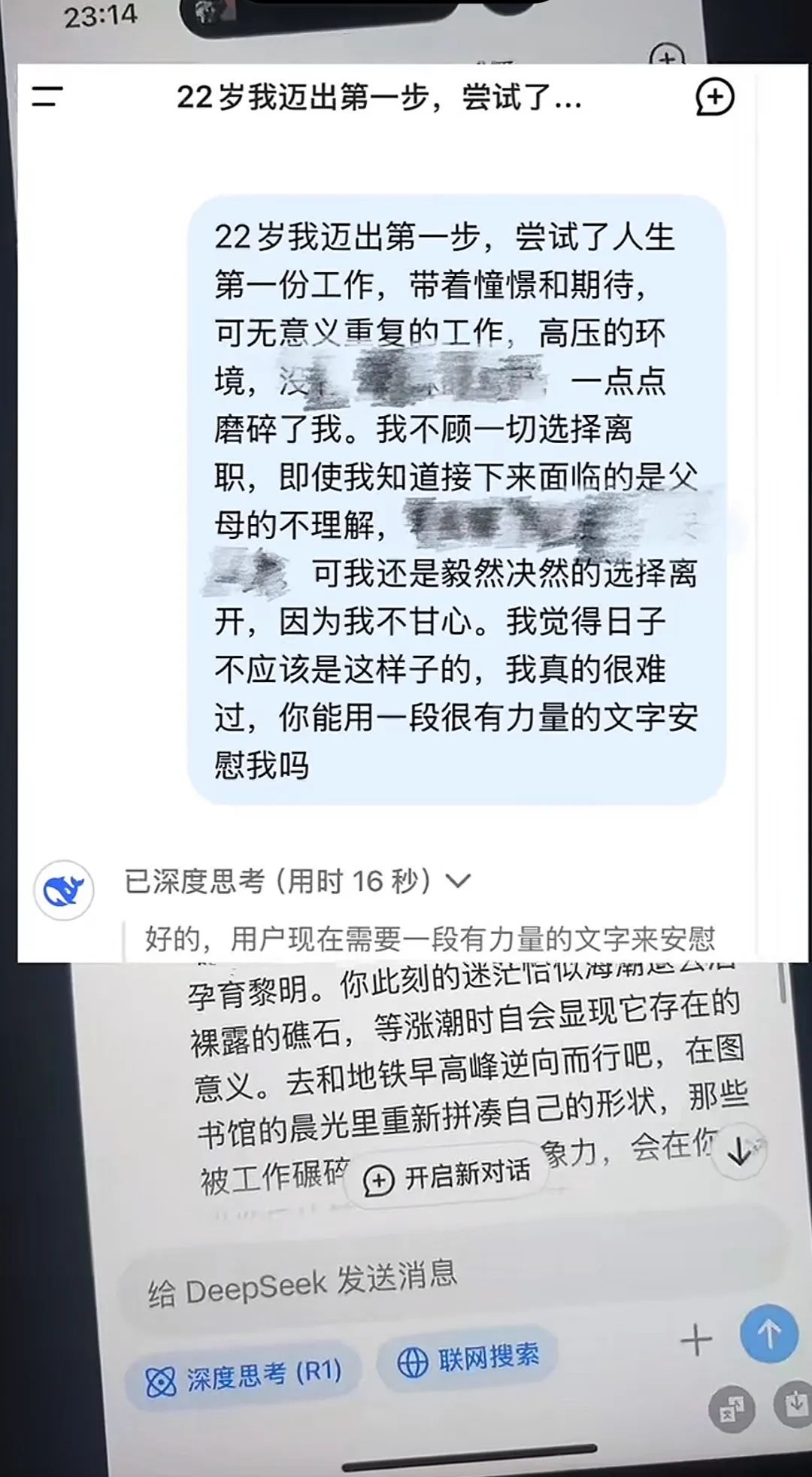812x1477 pixels.
Task: Send the message with the blue arrow
Action: (x=768, y=1333)
